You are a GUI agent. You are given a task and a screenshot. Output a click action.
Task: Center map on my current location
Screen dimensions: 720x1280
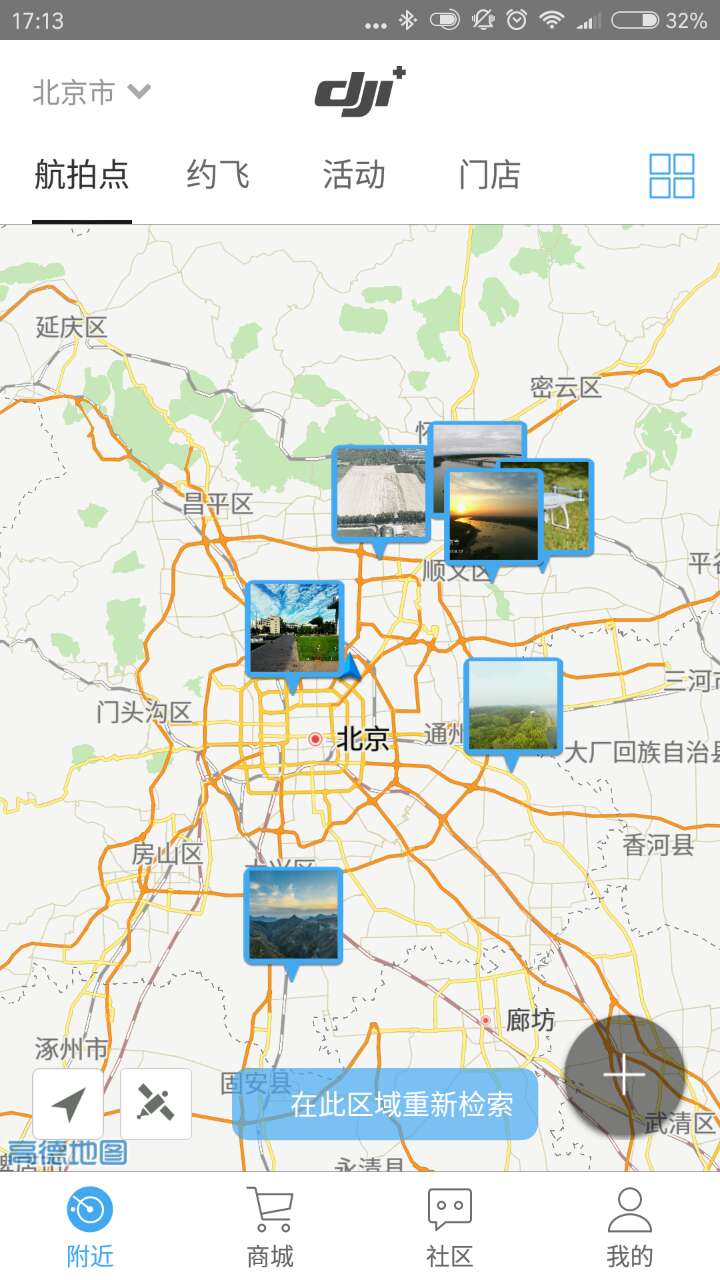[x=68, y=1104]
